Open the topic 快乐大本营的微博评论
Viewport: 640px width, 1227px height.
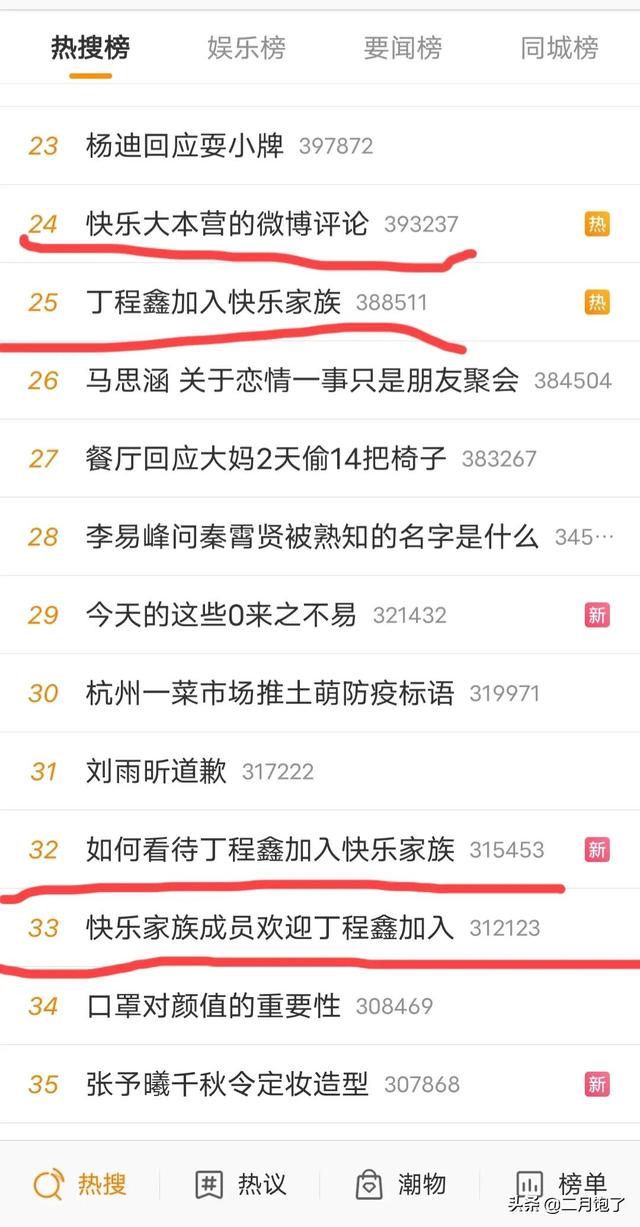click(320, 224)
